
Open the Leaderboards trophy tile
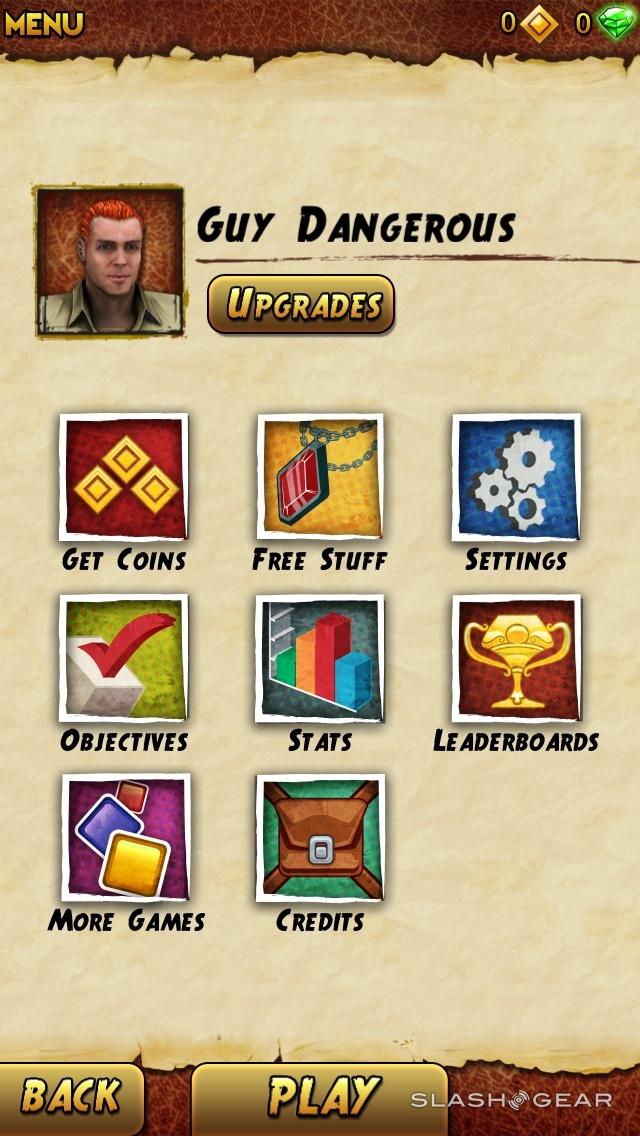pyautogui.click(x=516, y=659)
